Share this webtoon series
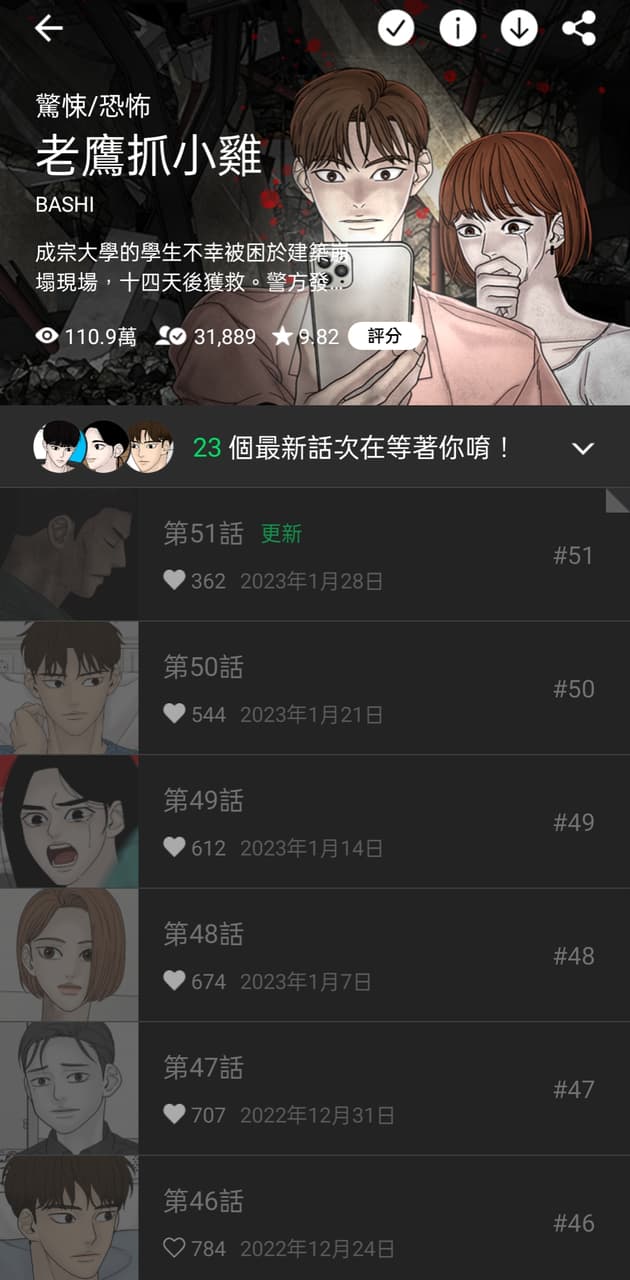 click(579, 29)
